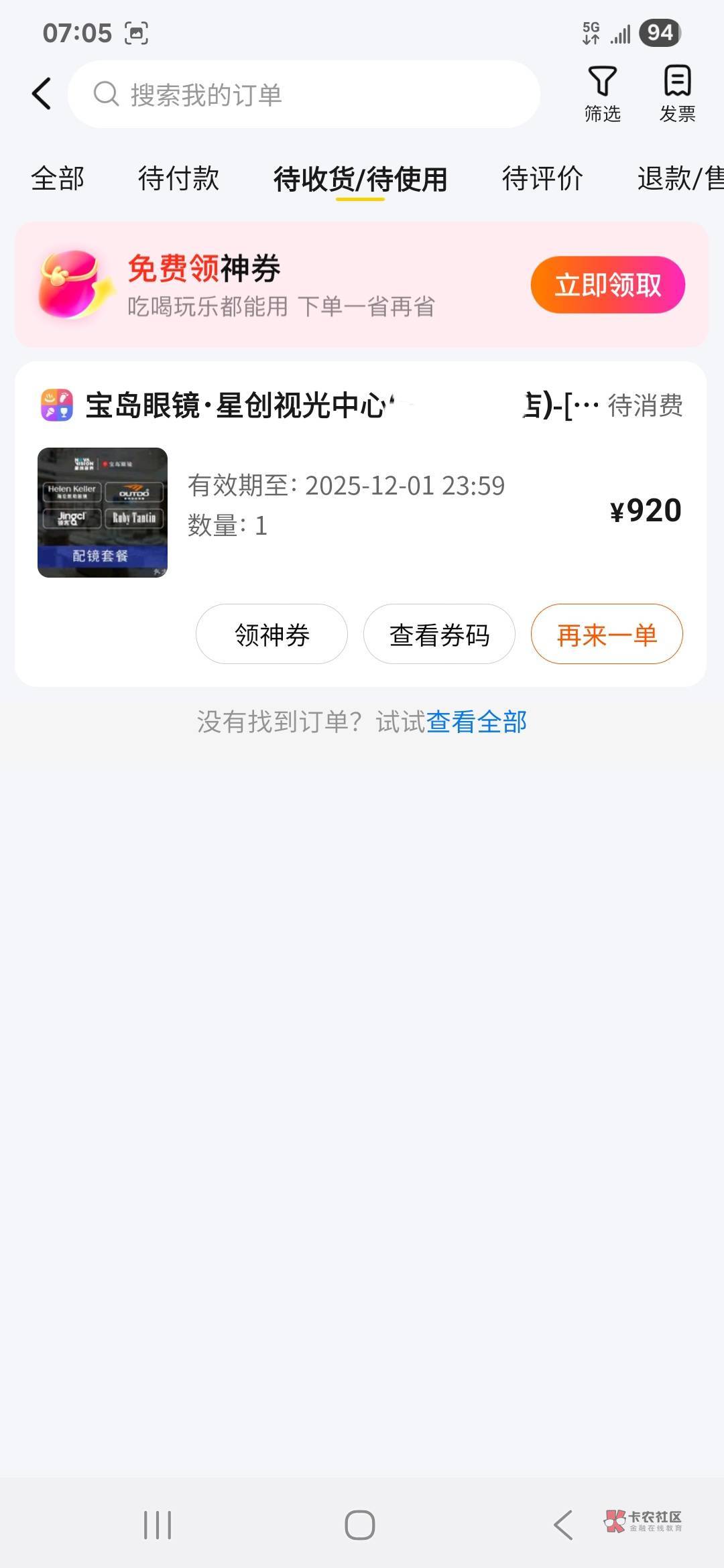Go to the system home screen

360,1525
